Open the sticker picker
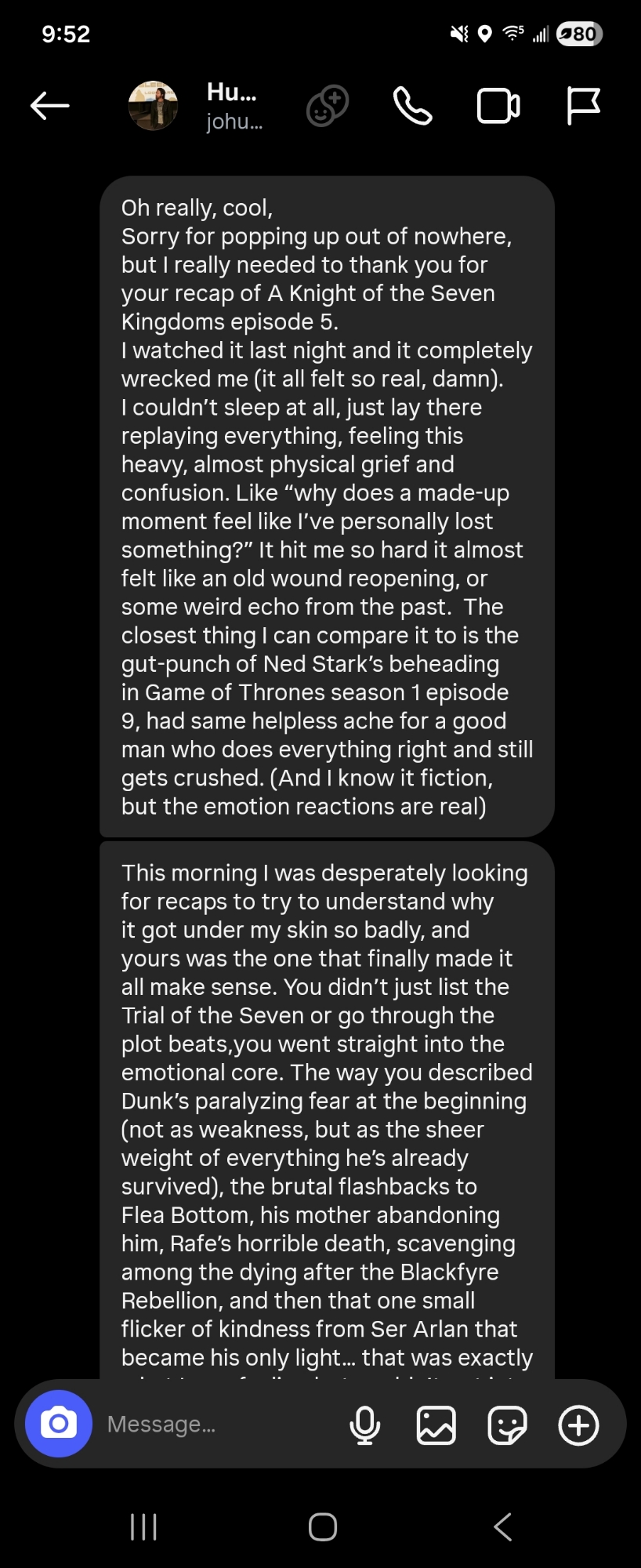Viewport: 641px width, 1568px height. tap(507, 1425)
